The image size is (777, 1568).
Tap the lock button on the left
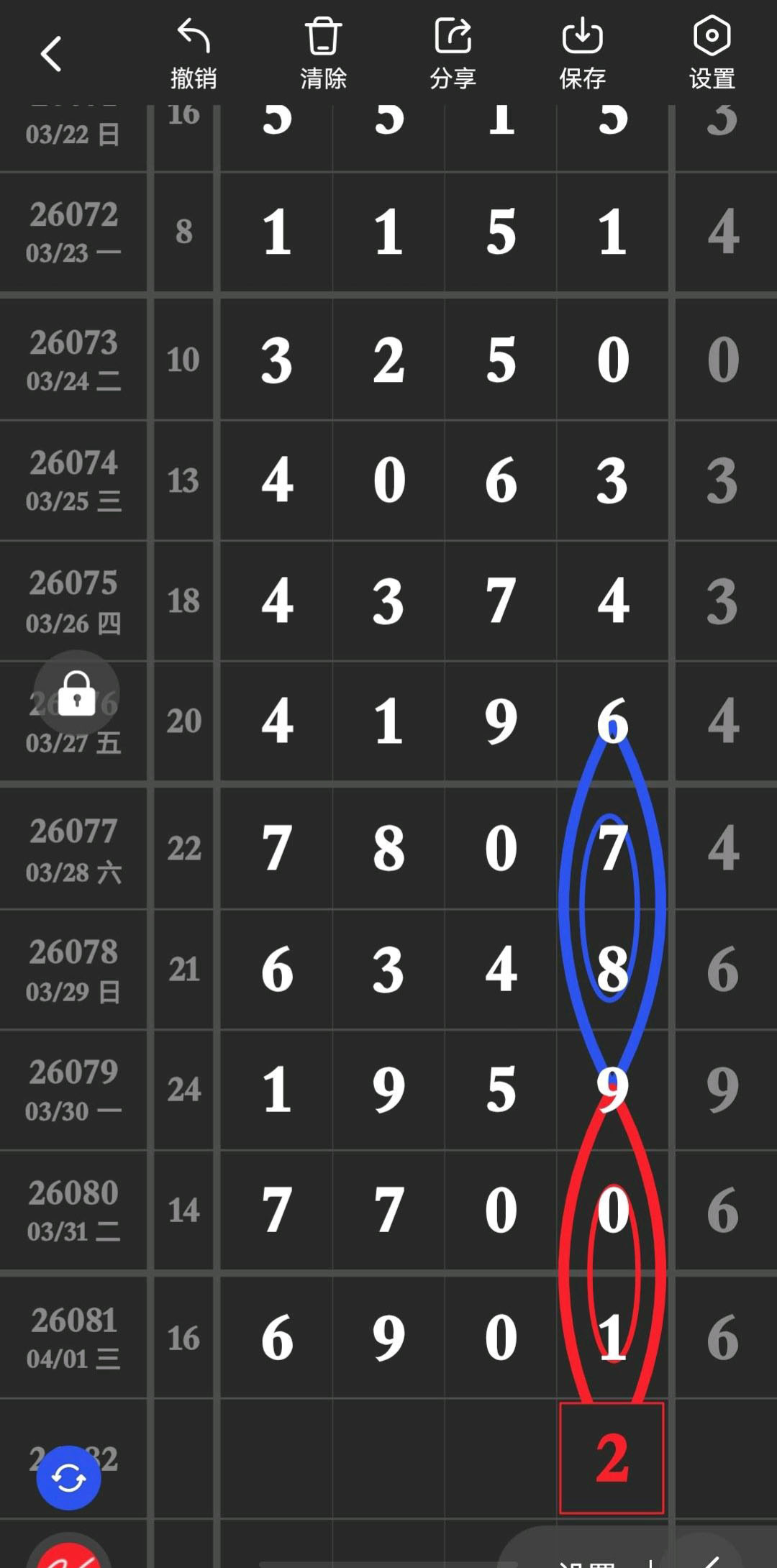(x=77, y=693)
